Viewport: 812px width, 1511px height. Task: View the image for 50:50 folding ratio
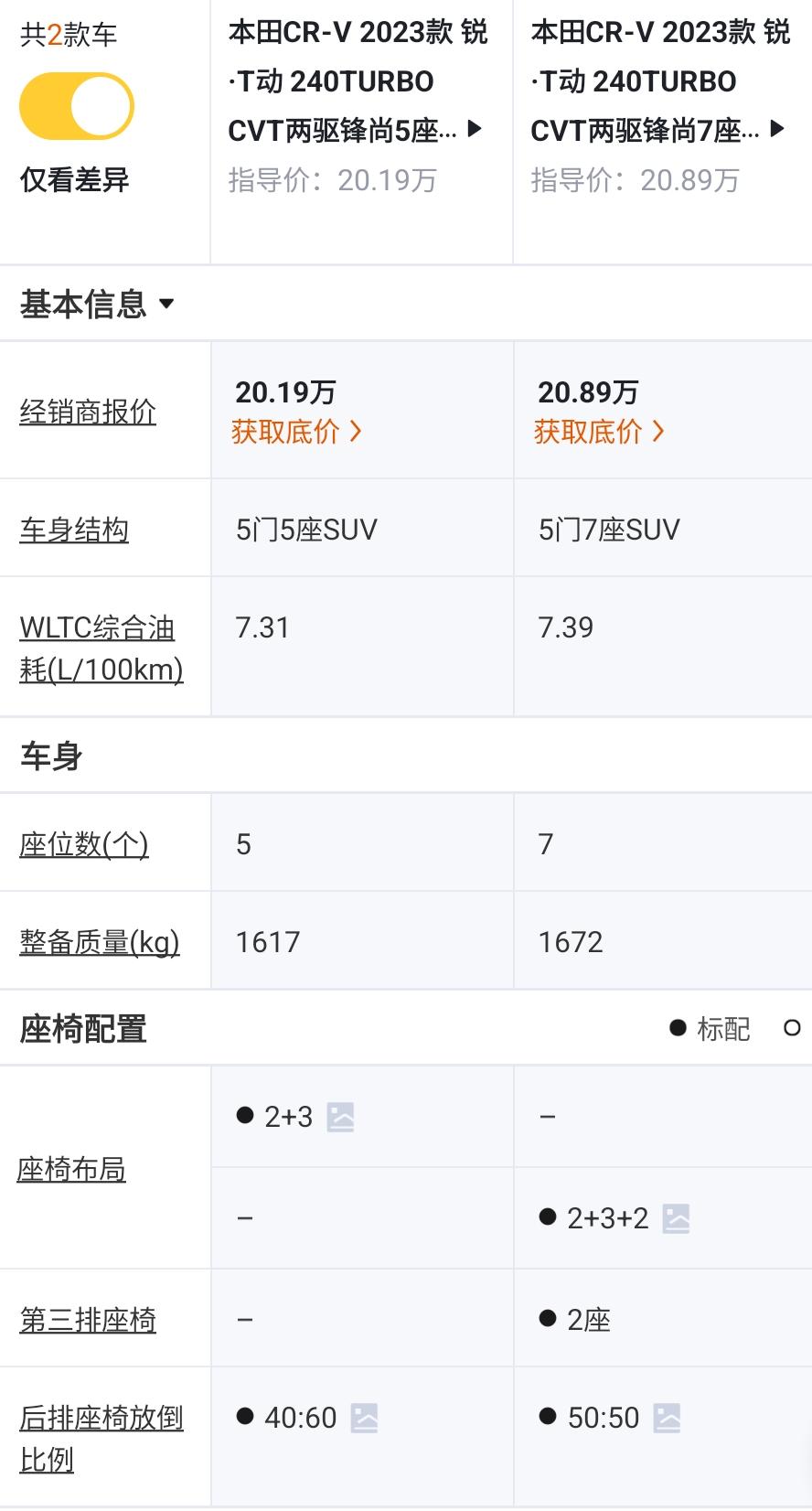click(667, 1419)
